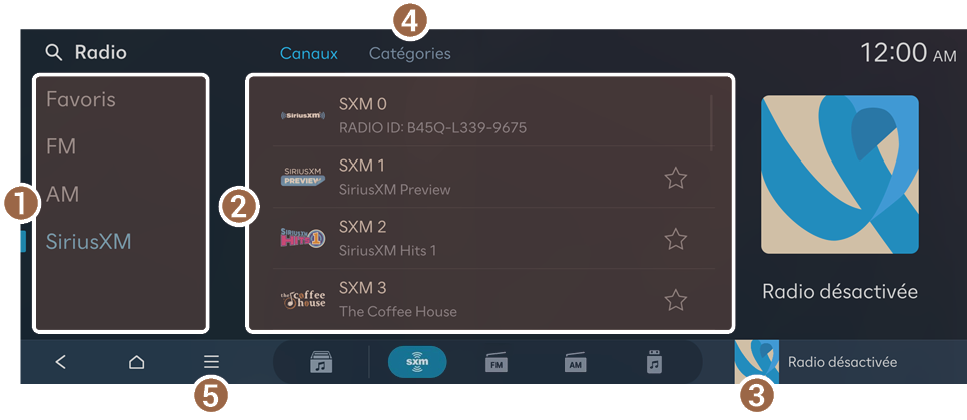Open the Radio désactivée mini player
The height and width of the screenshot is (420, 967).
tap(840, 362)
